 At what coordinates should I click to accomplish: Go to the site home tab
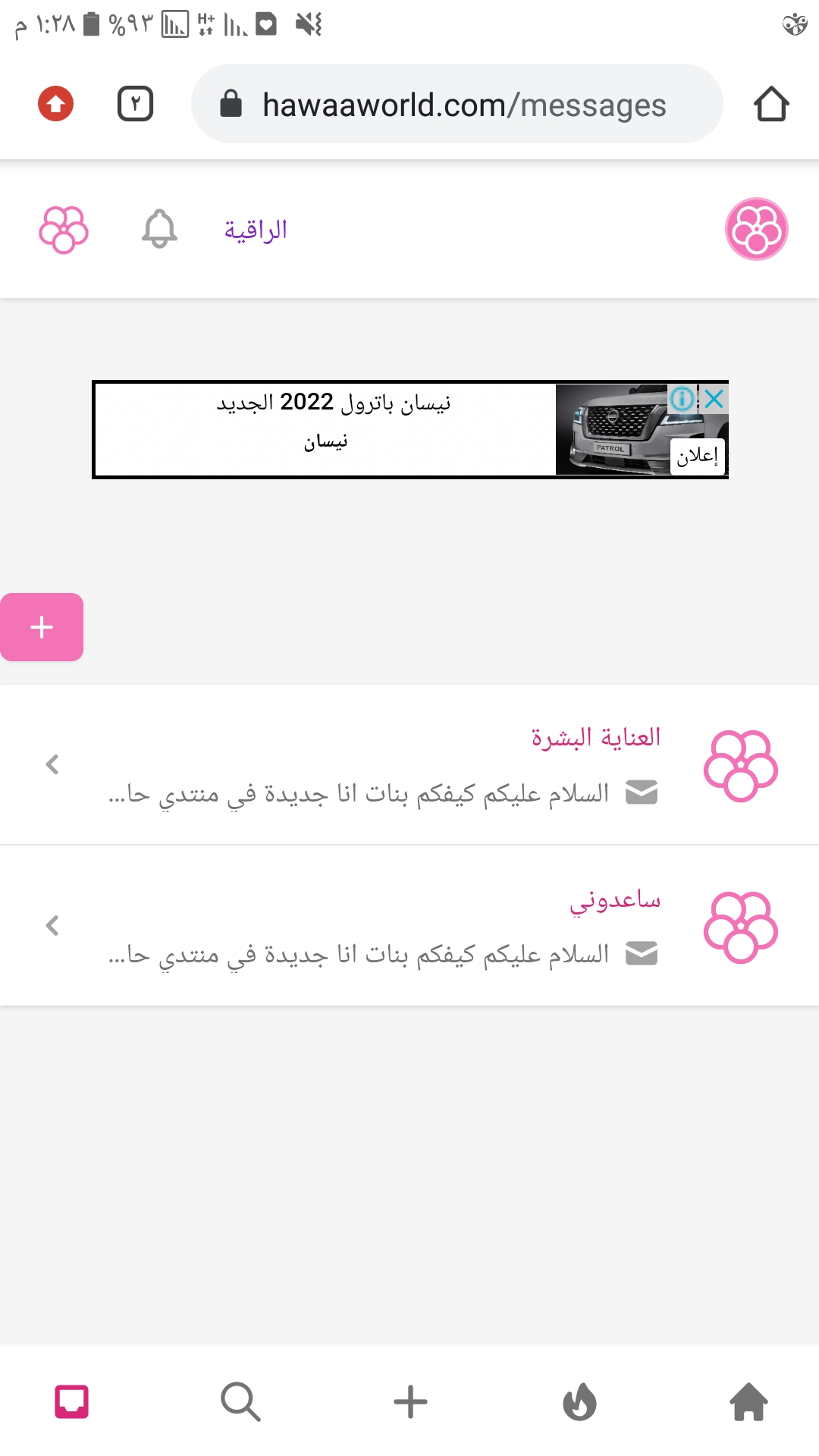click(x=748, y=1401)
